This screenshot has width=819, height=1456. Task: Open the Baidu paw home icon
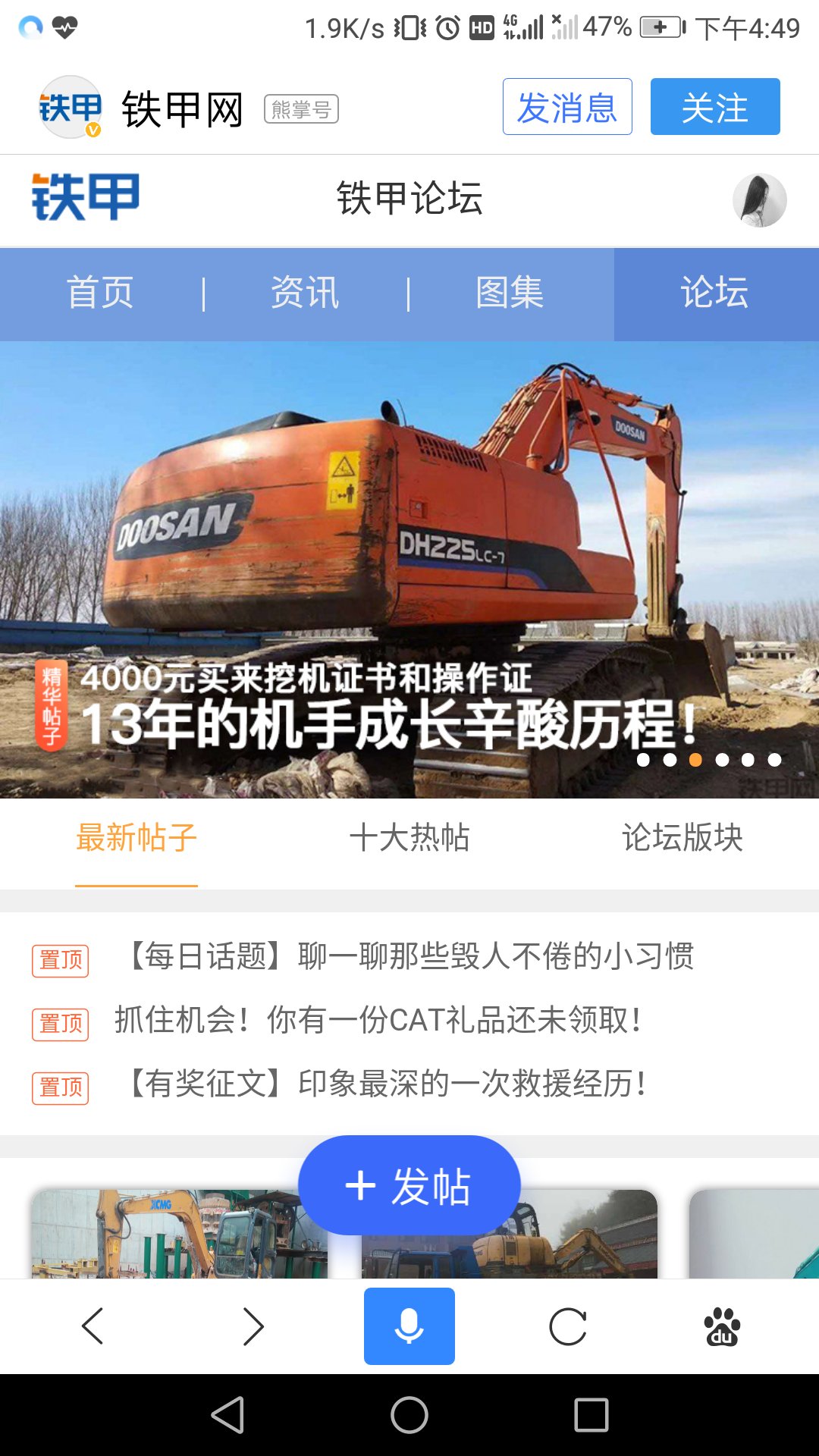pyautogui.click(x=723, y=1326)
